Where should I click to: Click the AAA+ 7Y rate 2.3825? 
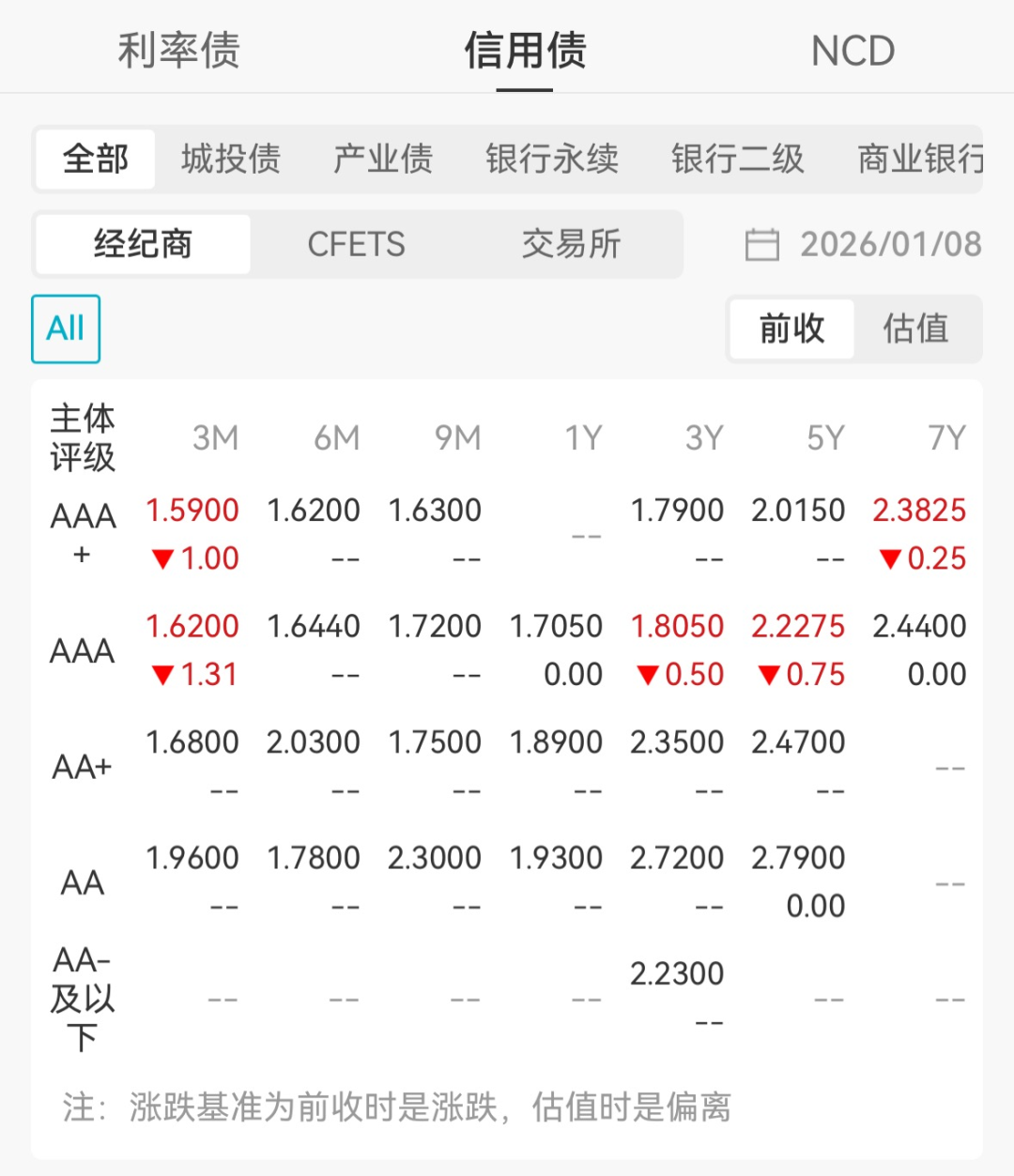tap(921, 510)
